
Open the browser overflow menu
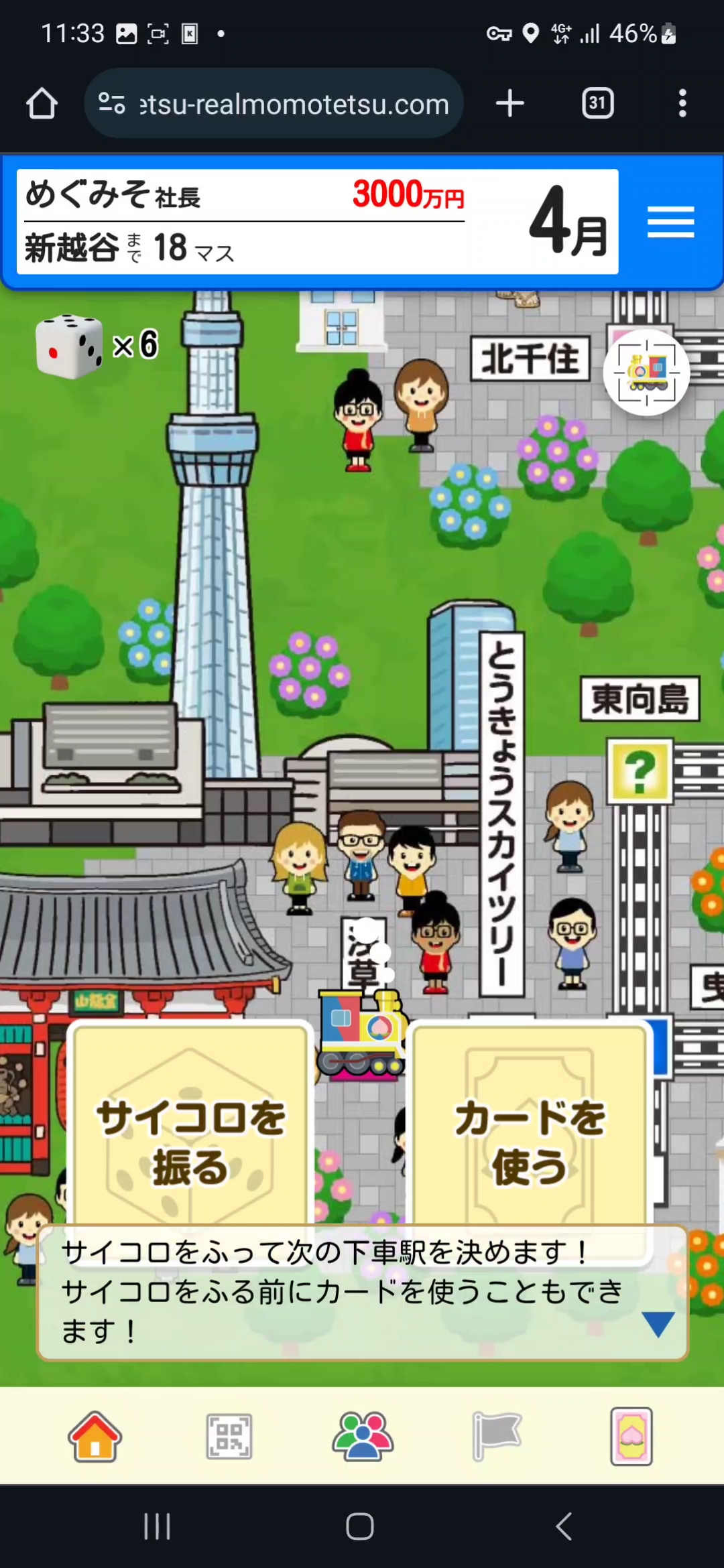pos(682,103)
